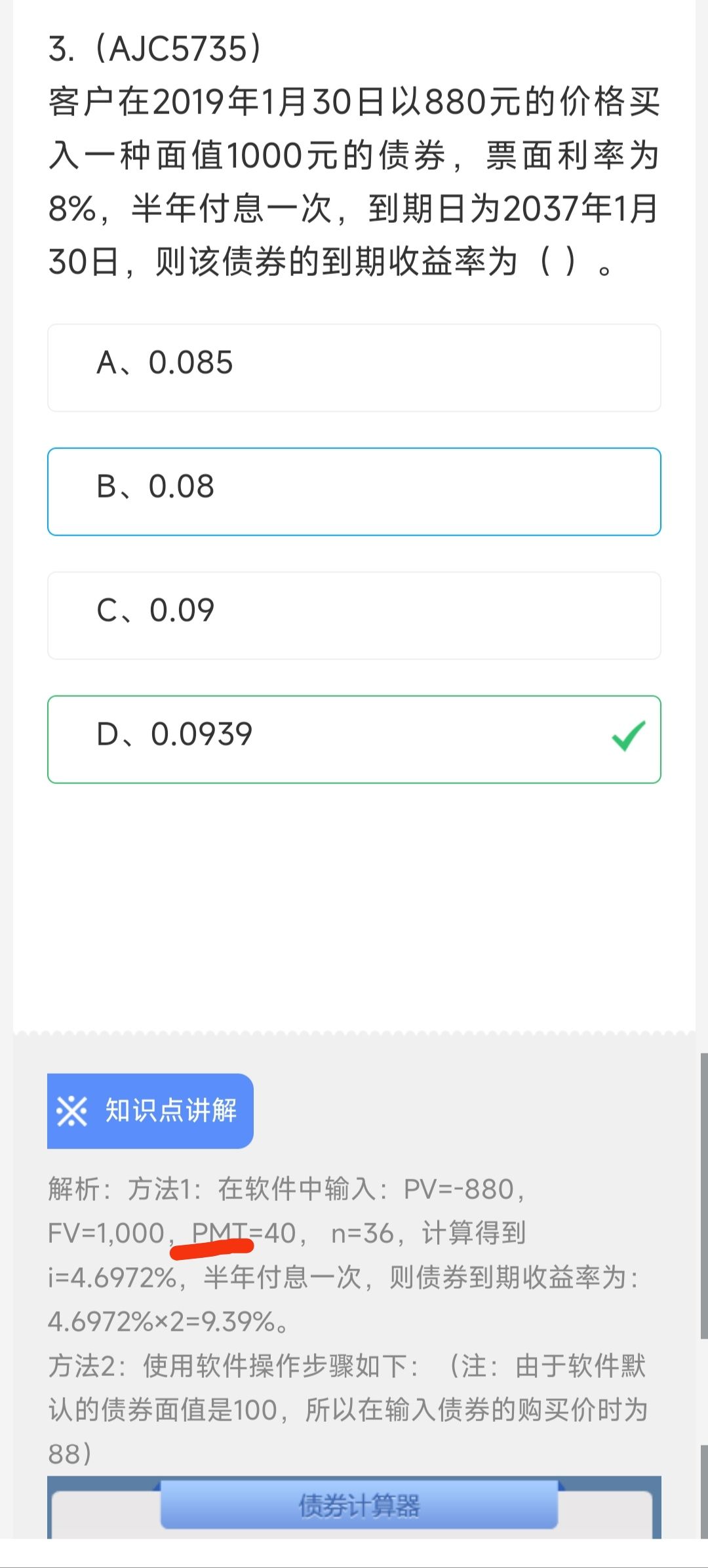Pick answer option C, 0.09

pyautogui.click(x=354, y=616)
